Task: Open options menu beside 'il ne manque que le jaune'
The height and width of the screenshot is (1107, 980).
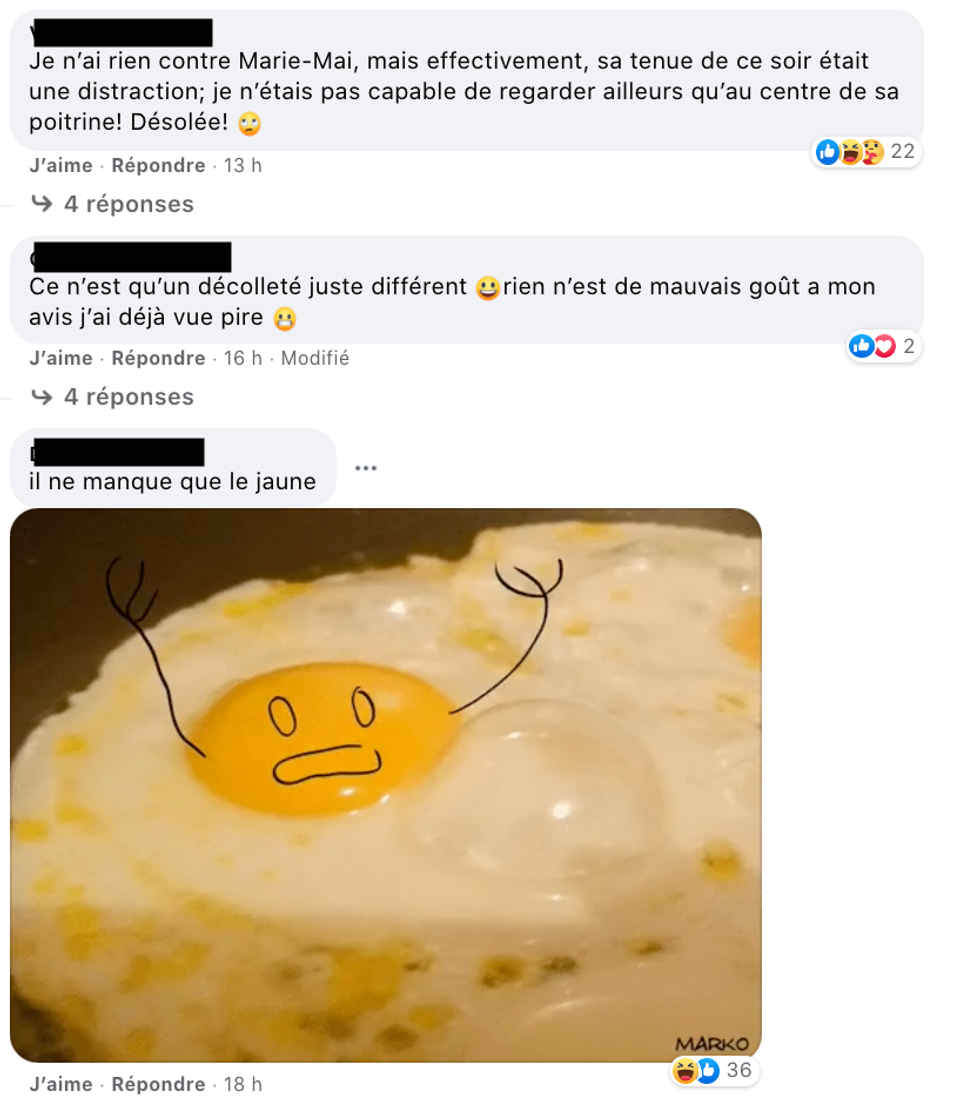Action: click(x=366, y=468)
